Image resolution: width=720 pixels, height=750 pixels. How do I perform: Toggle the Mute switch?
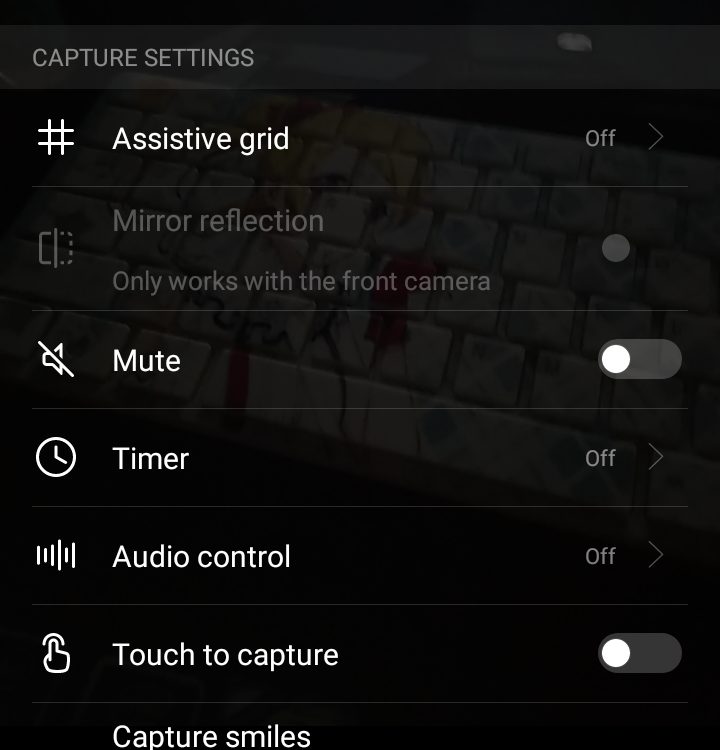tap(639, 360)
